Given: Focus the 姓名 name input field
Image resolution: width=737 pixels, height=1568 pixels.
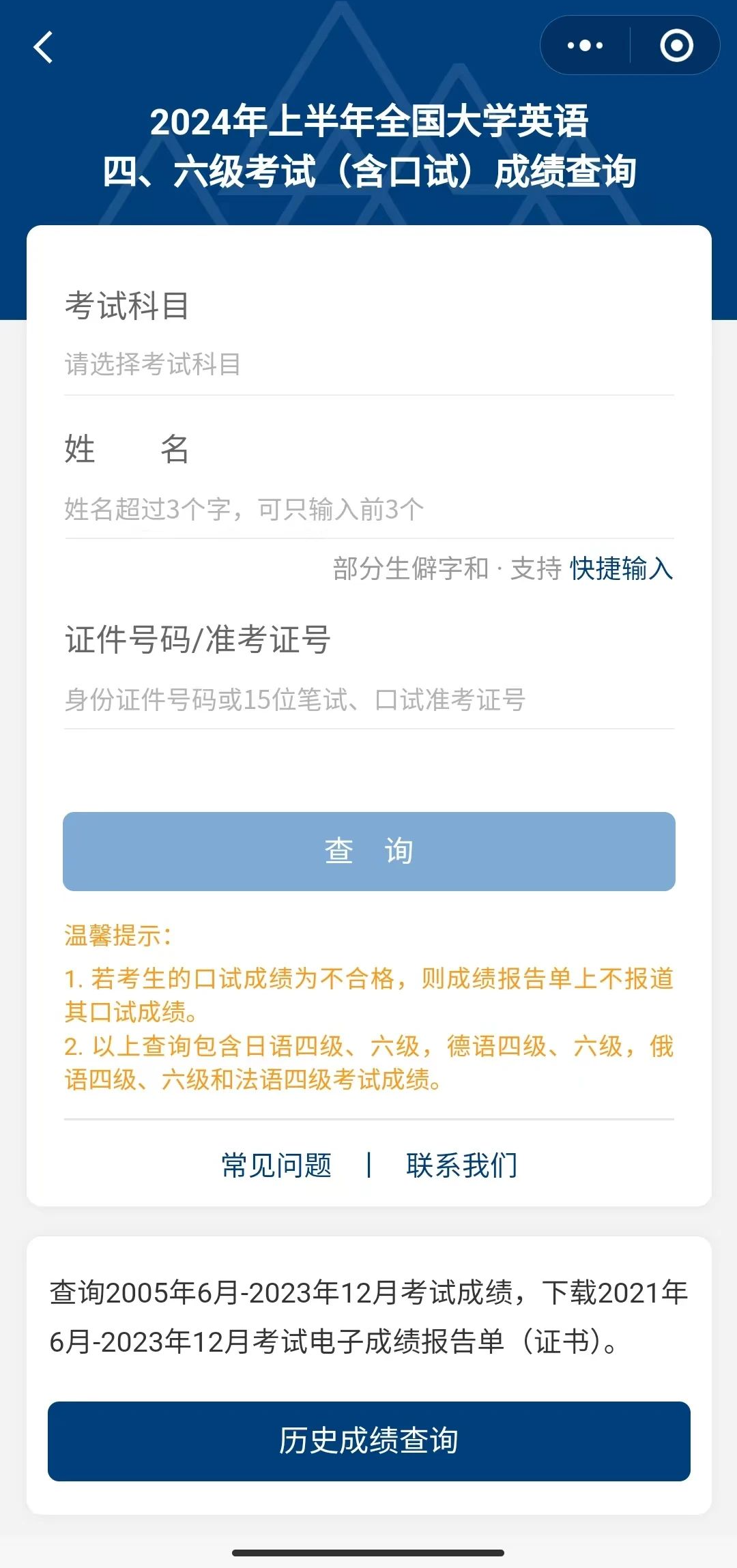Looking at the screenshot, I should (369, 509).
